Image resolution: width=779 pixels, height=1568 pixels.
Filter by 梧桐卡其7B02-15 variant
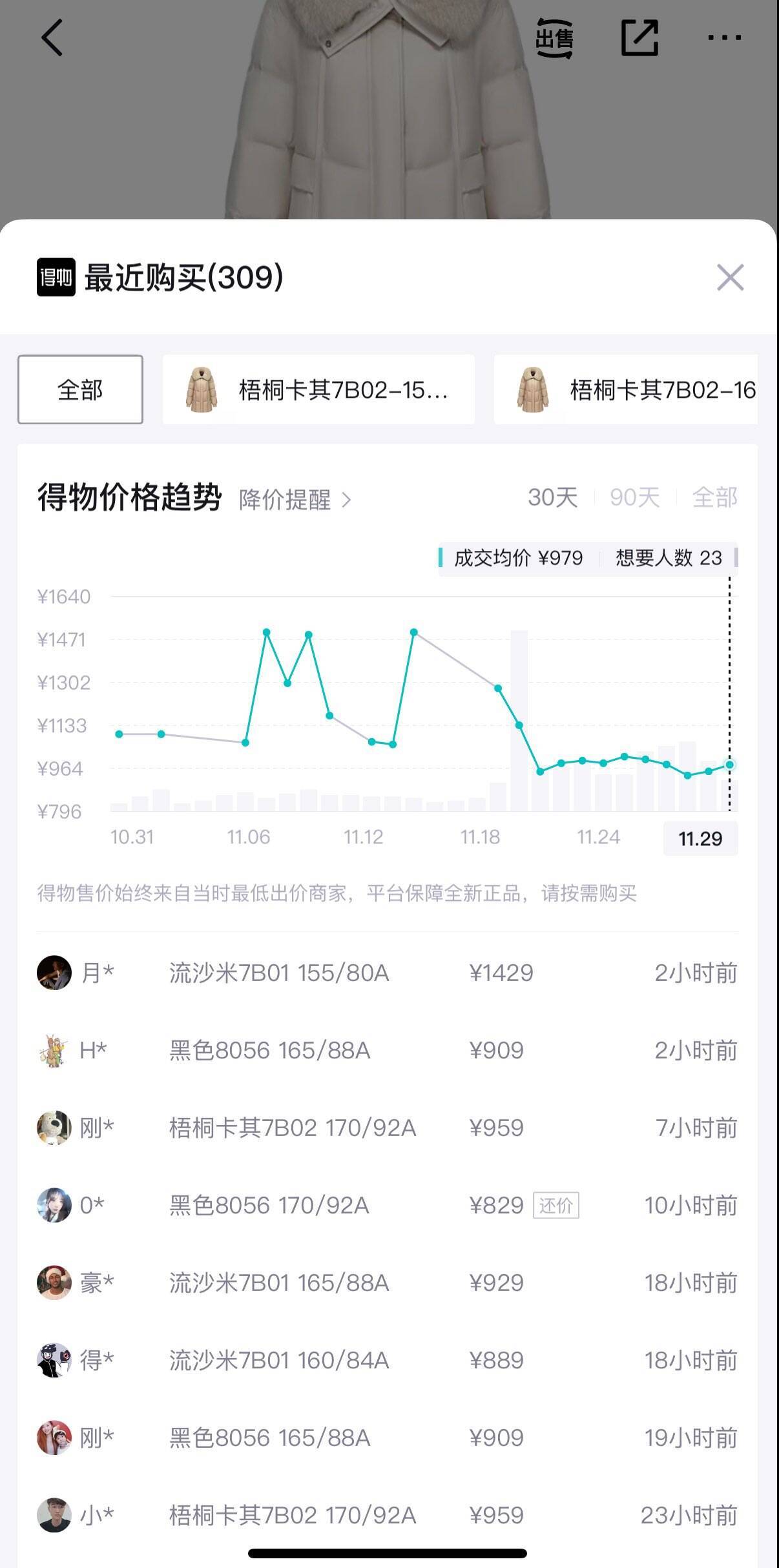tap(318, 389)
